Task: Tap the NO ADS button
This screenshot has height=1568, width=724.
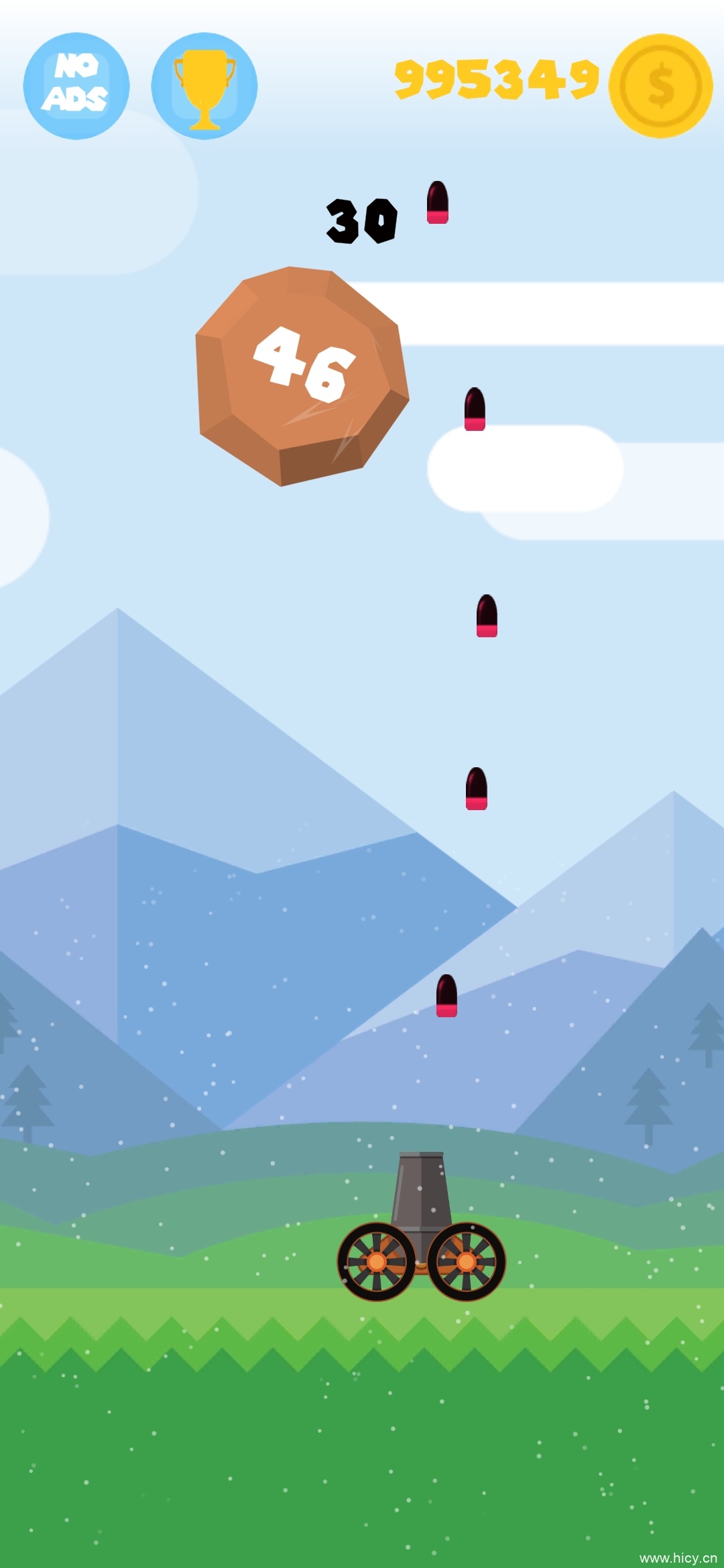Action: pyautogui.click(x=76, y=86)
